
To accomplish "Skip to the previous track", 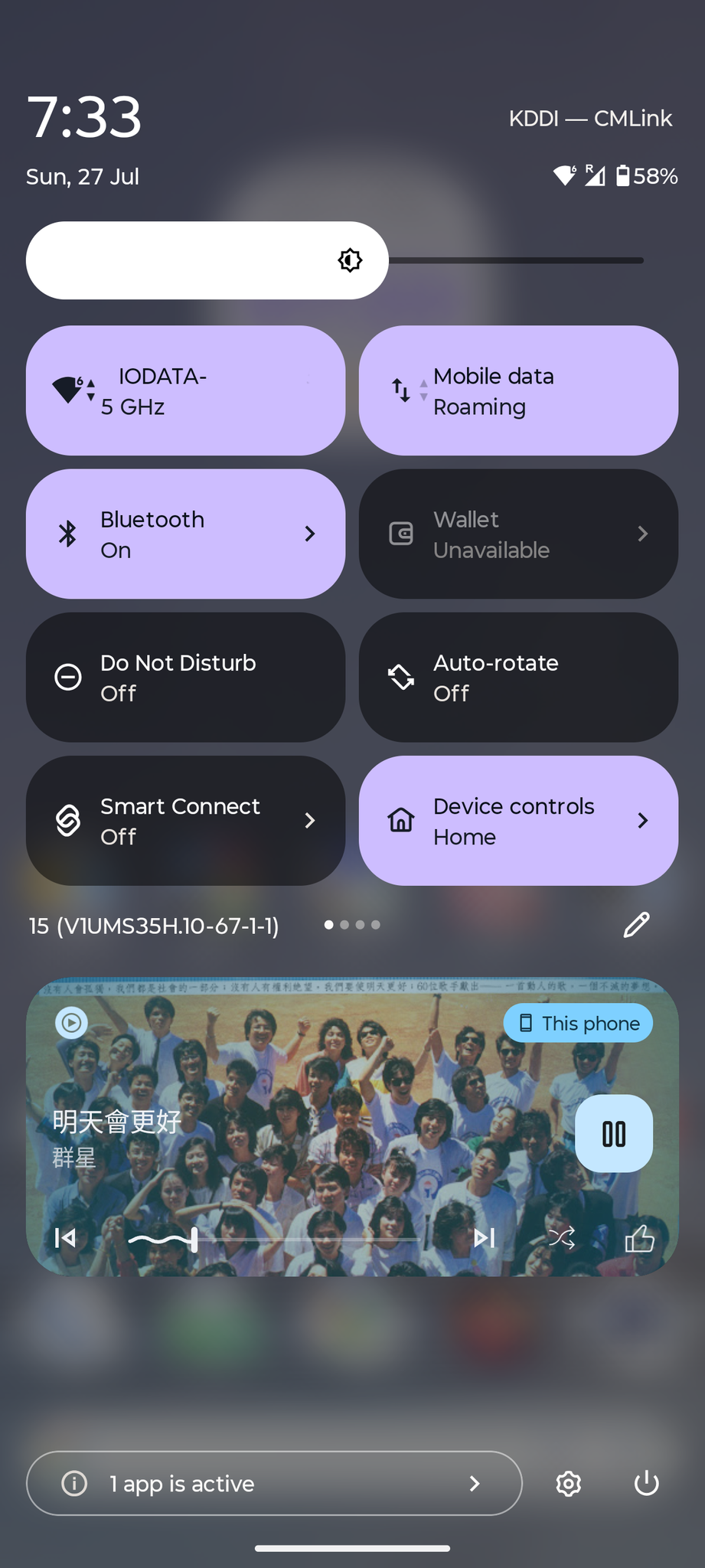I will pos(66,1237).
